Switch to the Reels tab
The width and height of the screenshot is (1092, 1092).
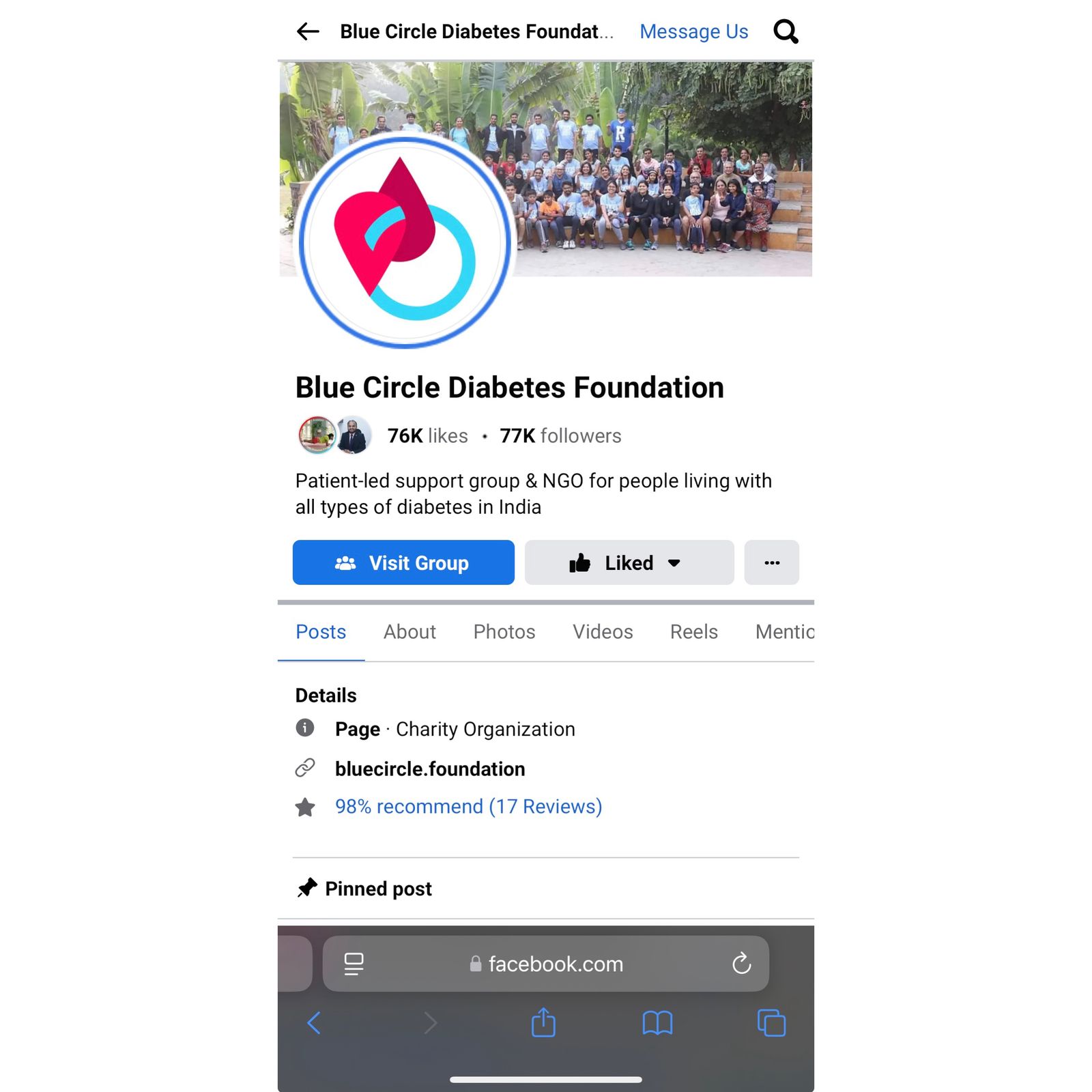tap(693, 632)
